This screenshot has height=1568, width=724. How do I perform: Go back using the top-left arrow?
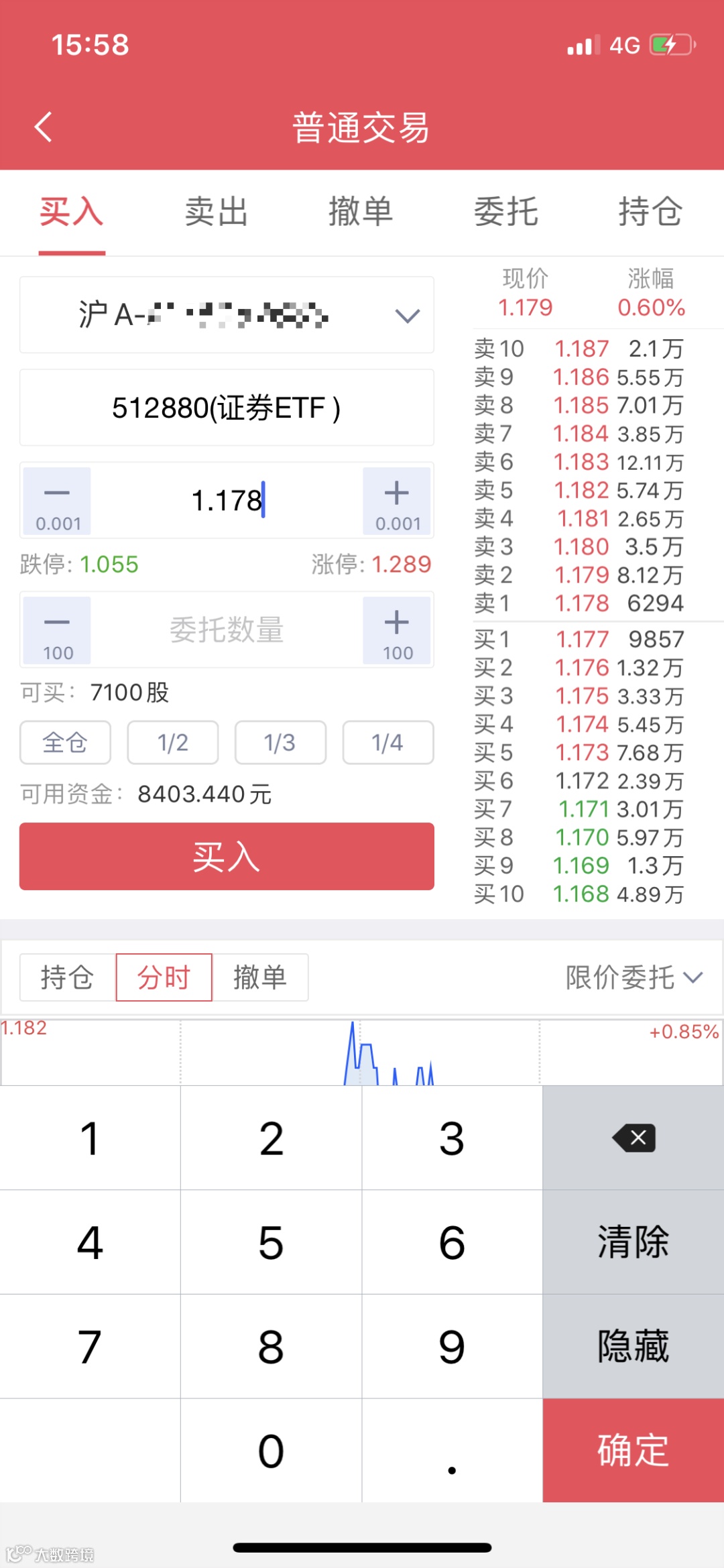44,127
